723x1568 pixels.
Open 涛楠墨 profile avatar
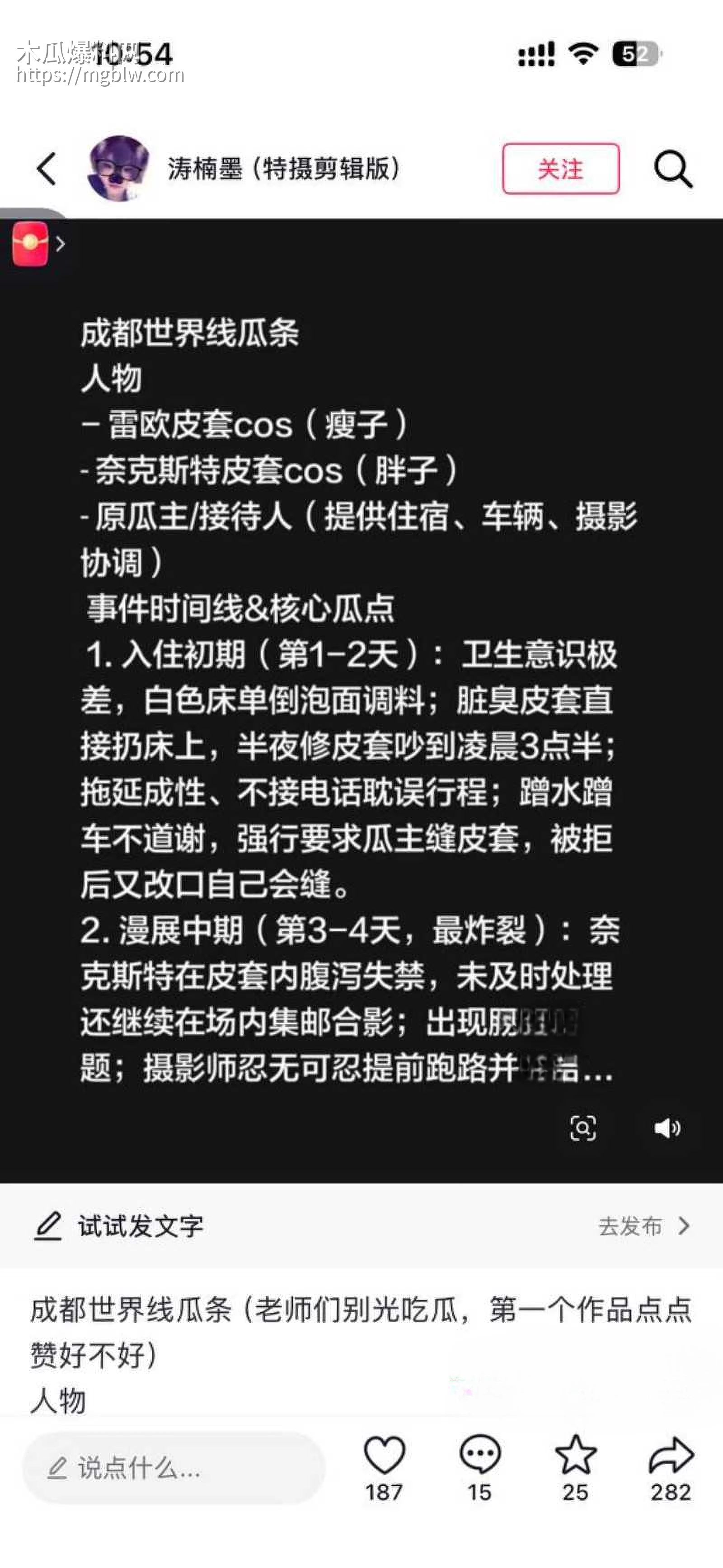coord(119,169)
